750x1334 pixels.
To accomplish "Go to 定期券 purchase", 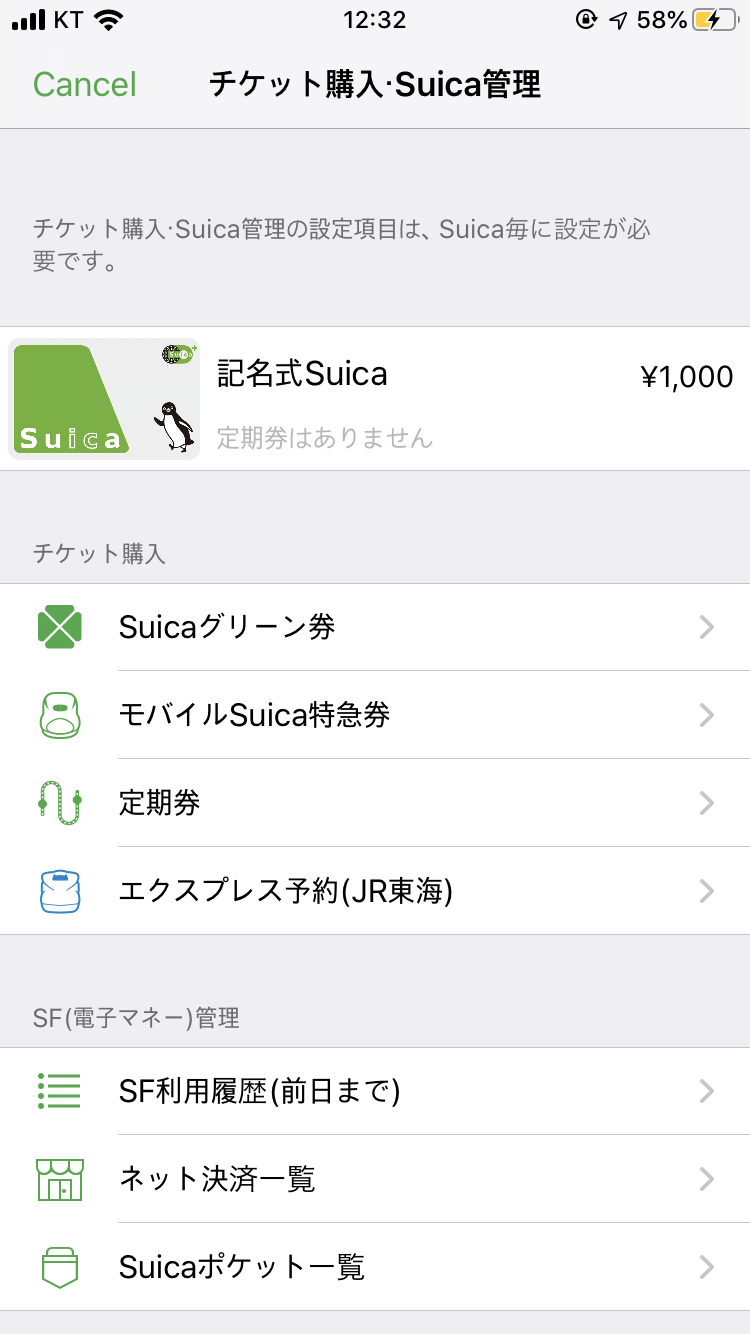I will coord(375,803).
